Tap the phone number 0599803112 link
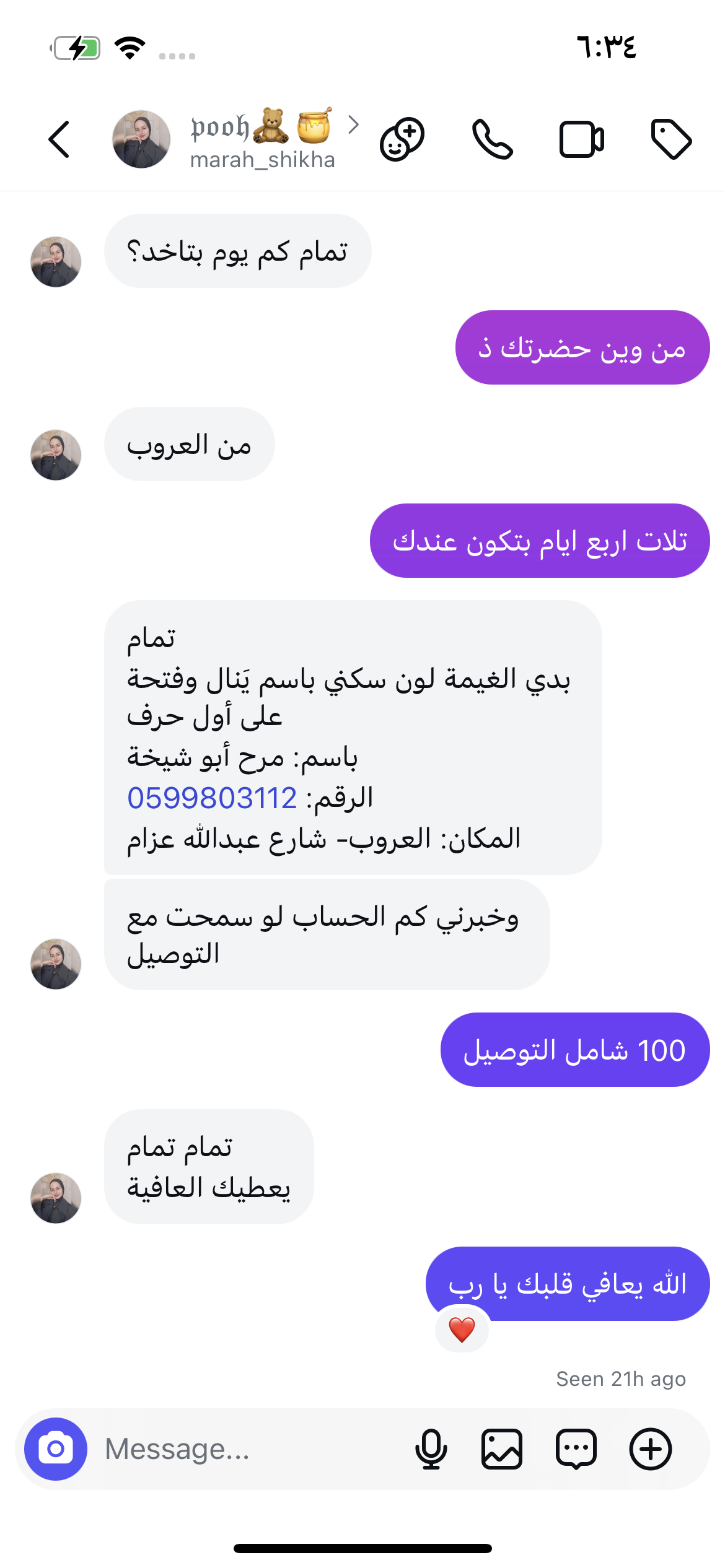The height and width of the screenshot is (1568, 725). point(212,798)
